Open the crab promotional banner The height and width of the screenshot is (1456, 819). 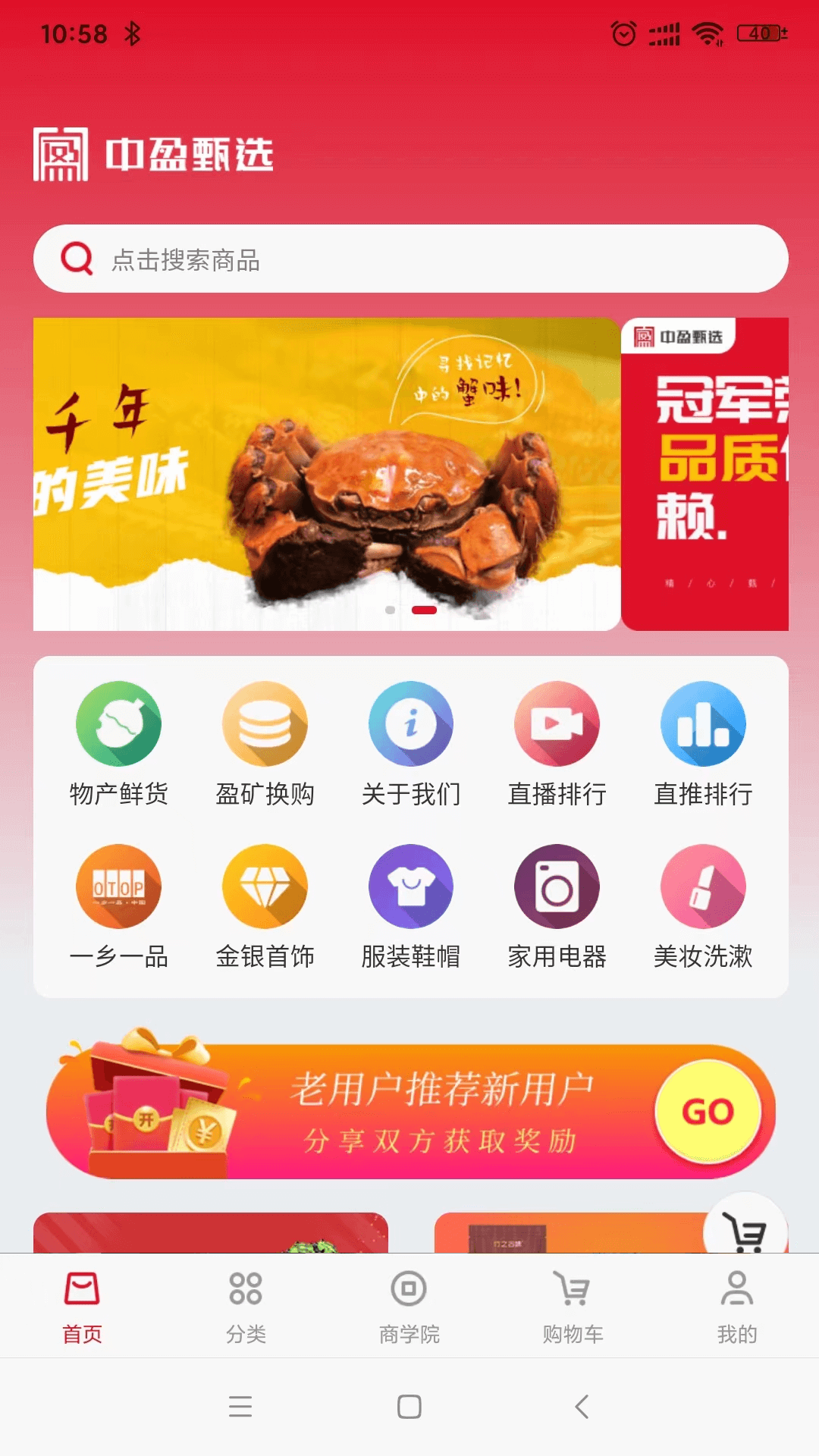pyautogui.click(x=326, y=474)
